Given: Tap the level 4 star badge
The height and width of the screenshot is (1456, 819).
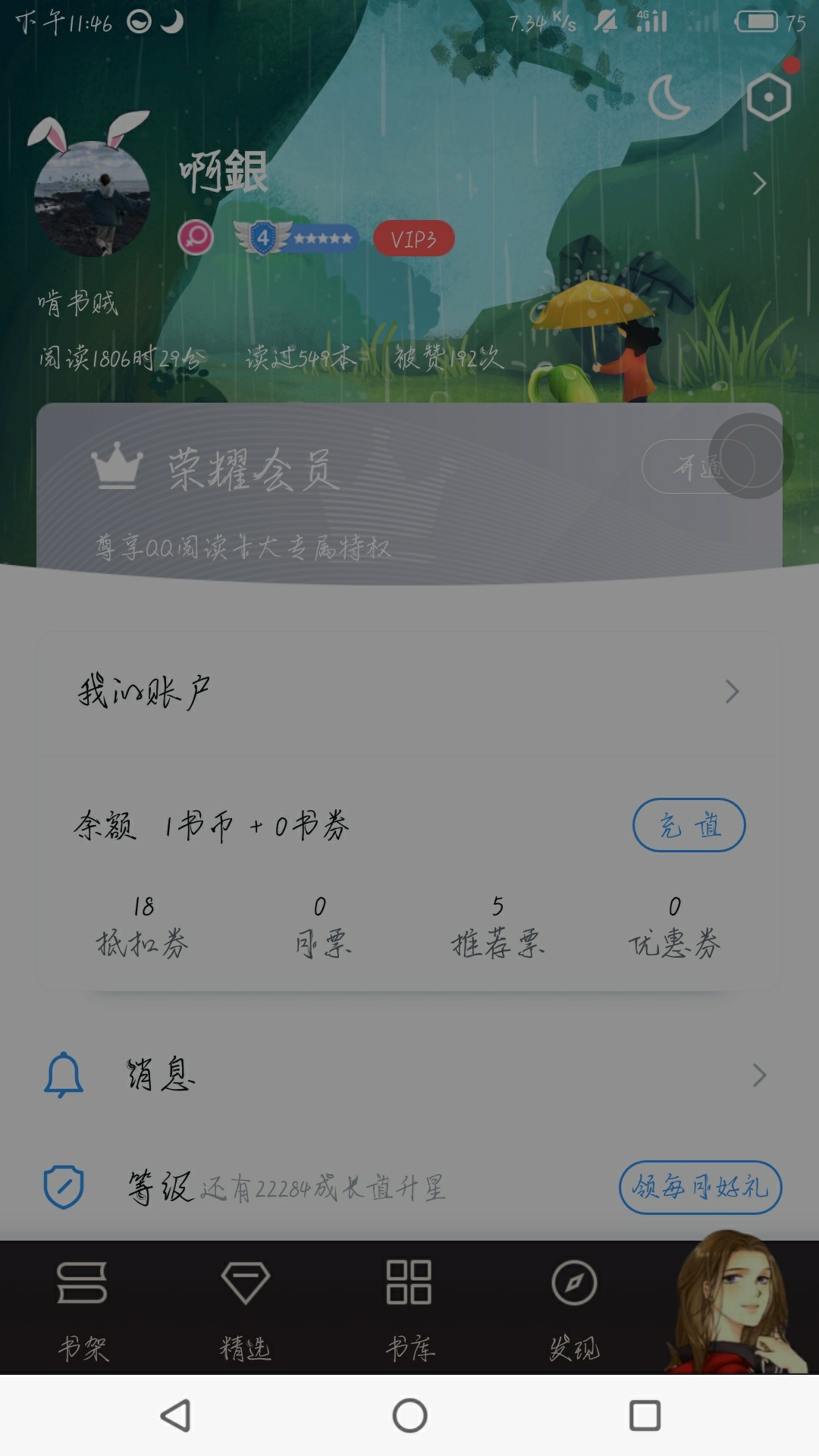Looking at the screenshot, I should pyautogui.click(x=296, y=238).
